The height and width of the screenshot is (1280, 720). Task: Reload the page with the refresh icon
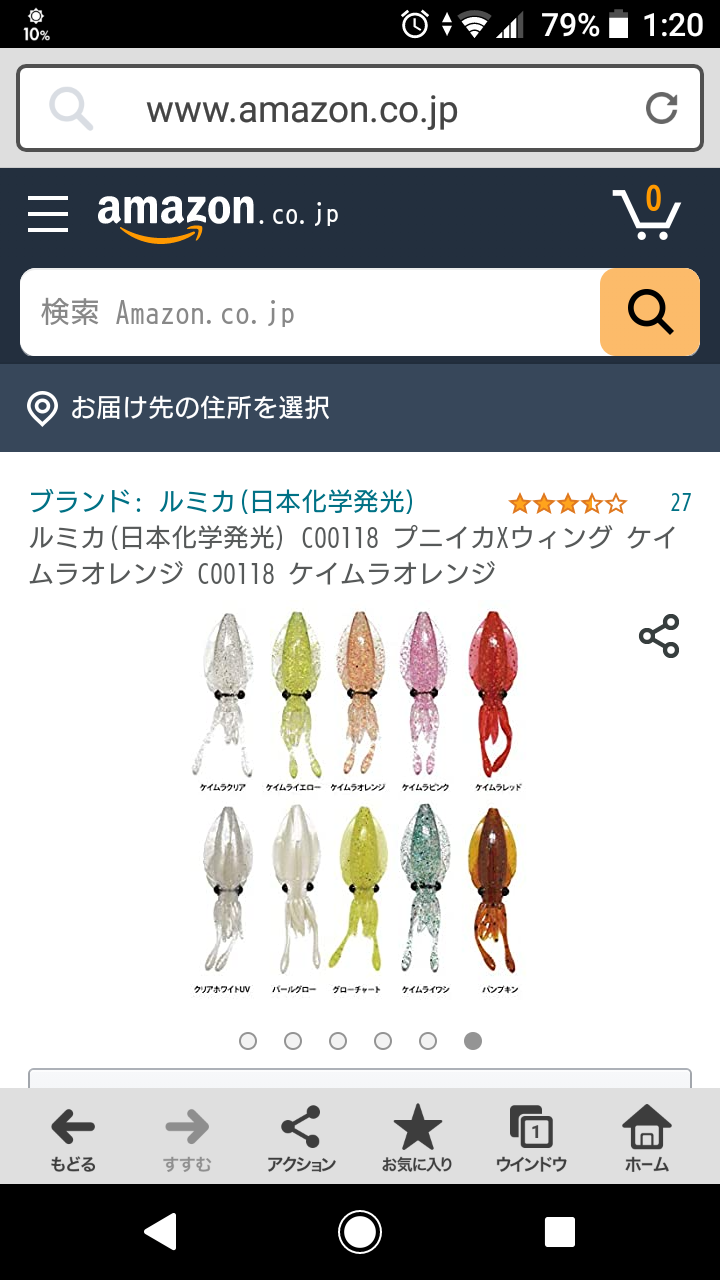click(x=662, y=108)
